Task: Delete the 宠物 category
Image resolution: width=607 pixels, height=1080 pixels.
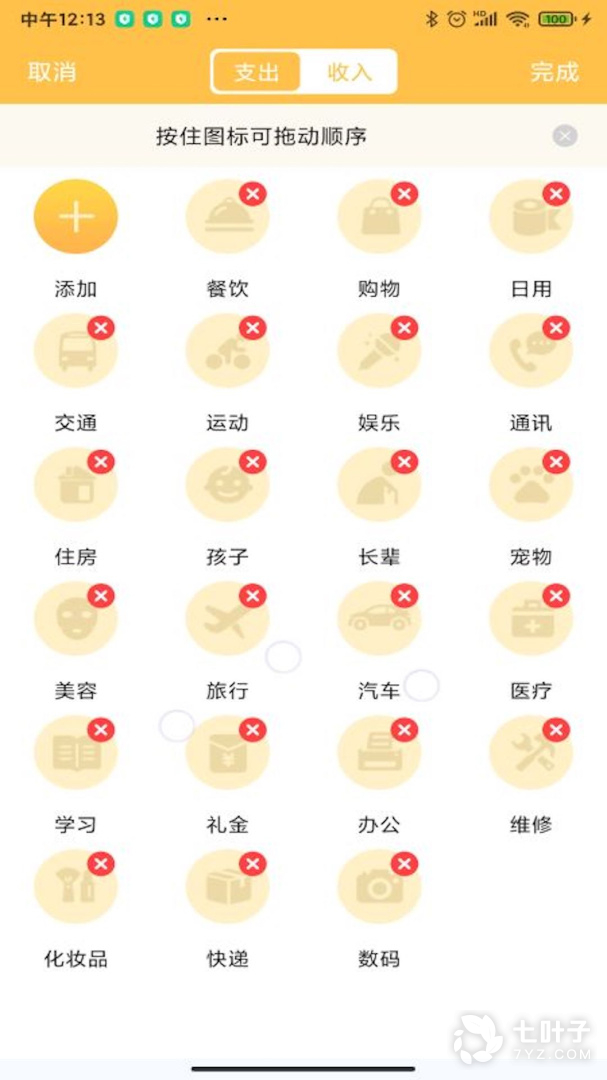Action: pyautogui.click(x=557, y=462)
